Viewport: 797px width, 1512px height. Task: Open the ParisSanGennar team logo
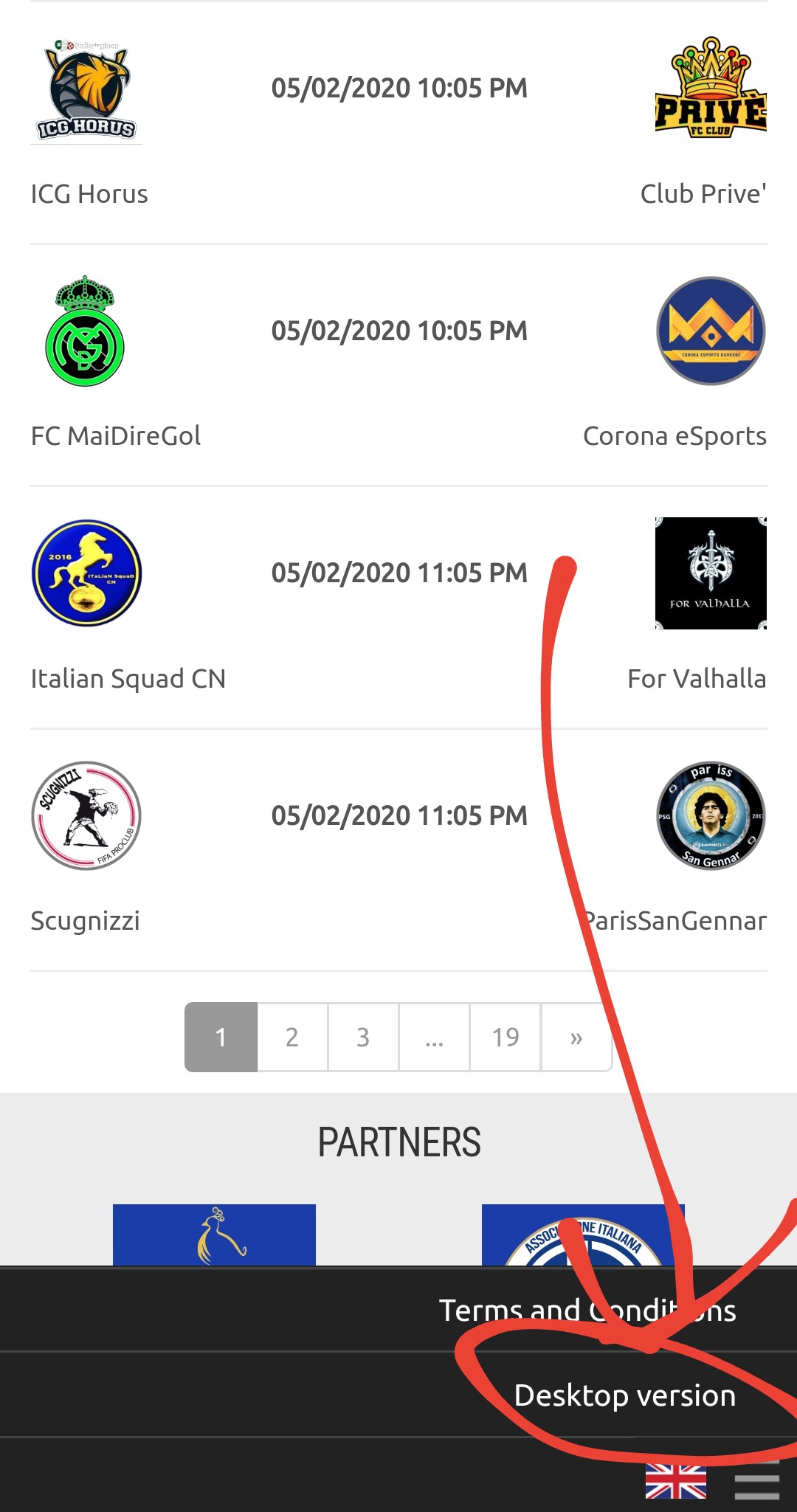tap(711, 815)
